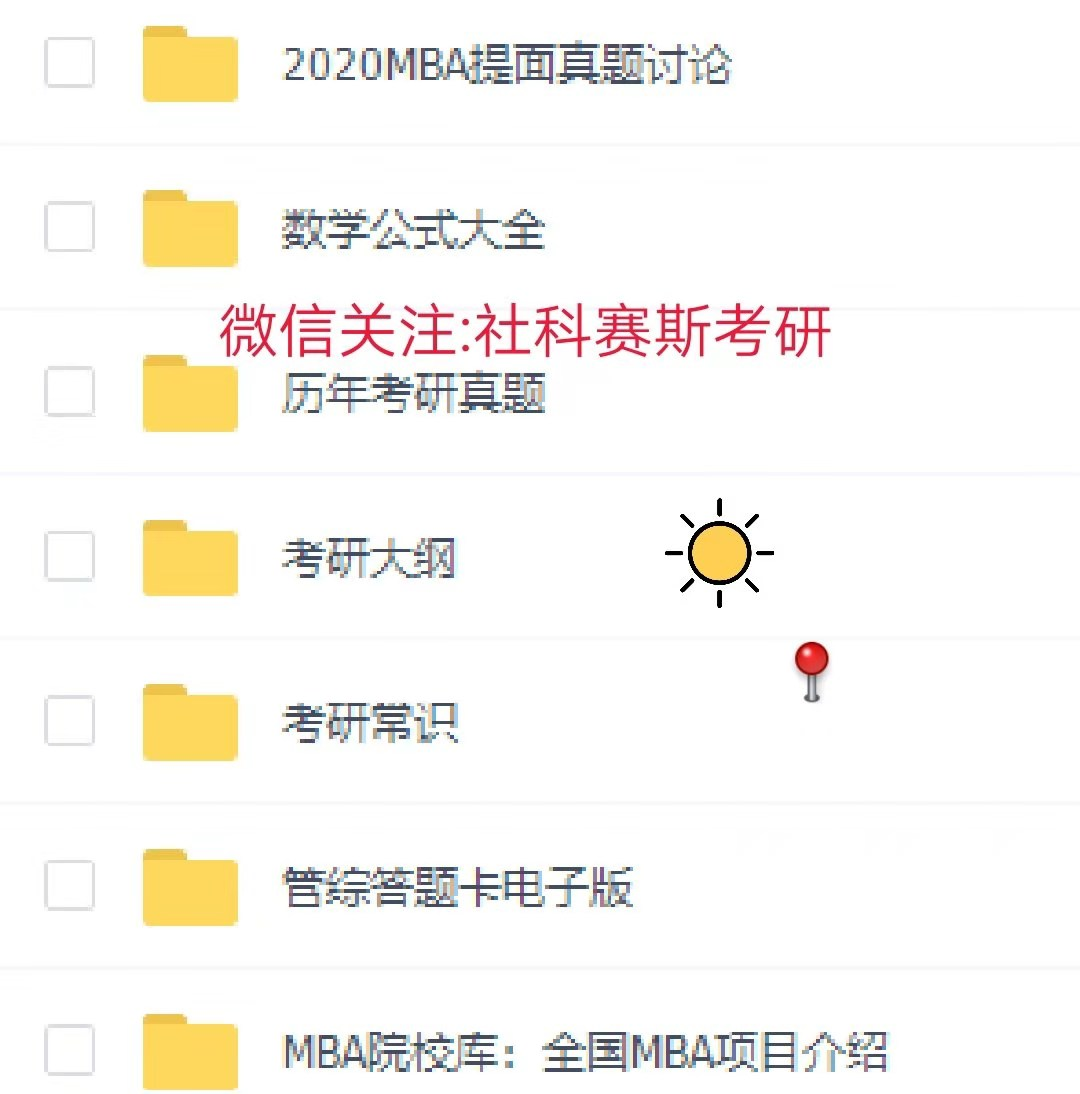Select the 管综答题卡电子版 folder name
Image resolution: width=1080 pixels, height=1094 pixels.
[455, 890]
